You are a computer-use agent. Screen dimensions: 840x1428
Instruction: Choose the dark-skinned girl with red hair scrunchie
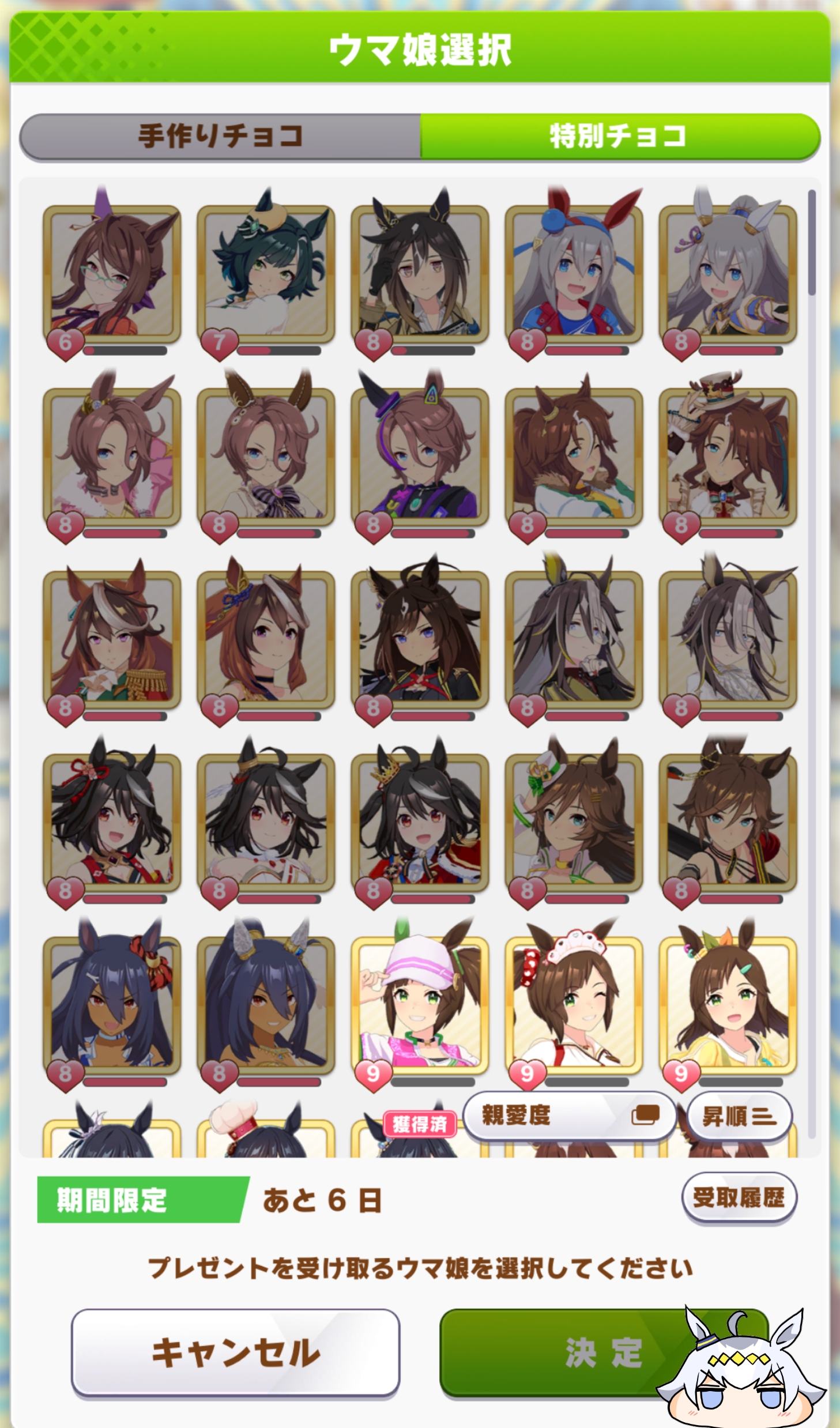pos(112,1003)
